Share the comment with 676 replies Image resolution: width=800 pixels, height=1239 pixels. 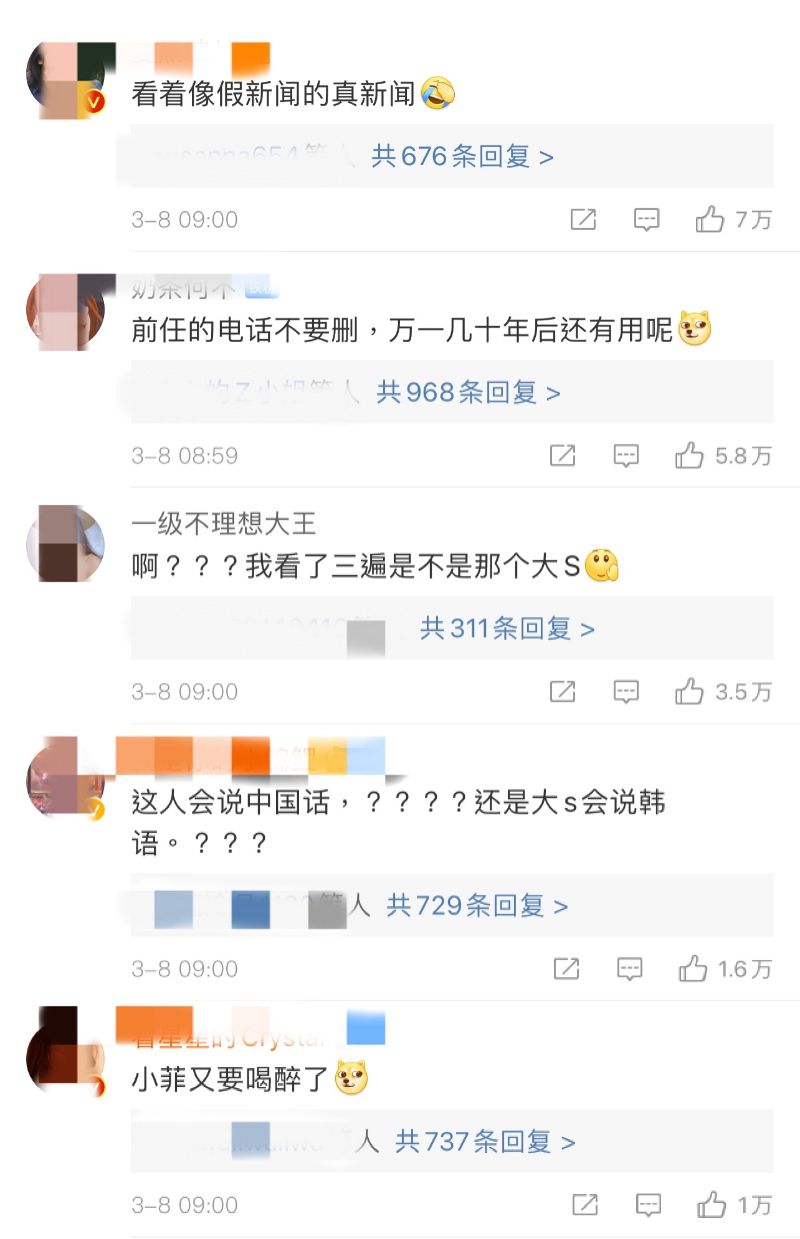click(583, 220)
